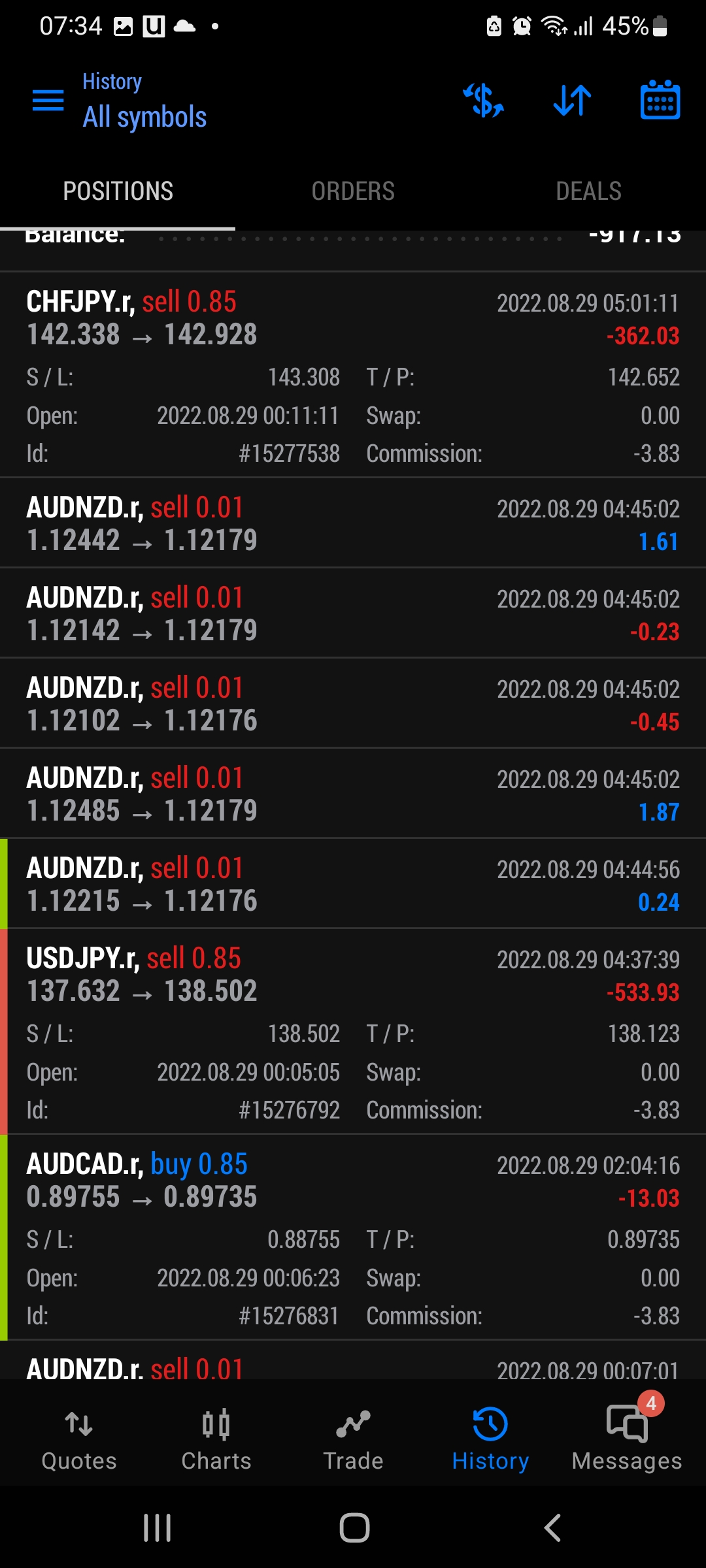This screenshot has height=1568, width=706.
Task: Expand the AUDNZD.r position with loss -0.45
Action: point(353,704)
